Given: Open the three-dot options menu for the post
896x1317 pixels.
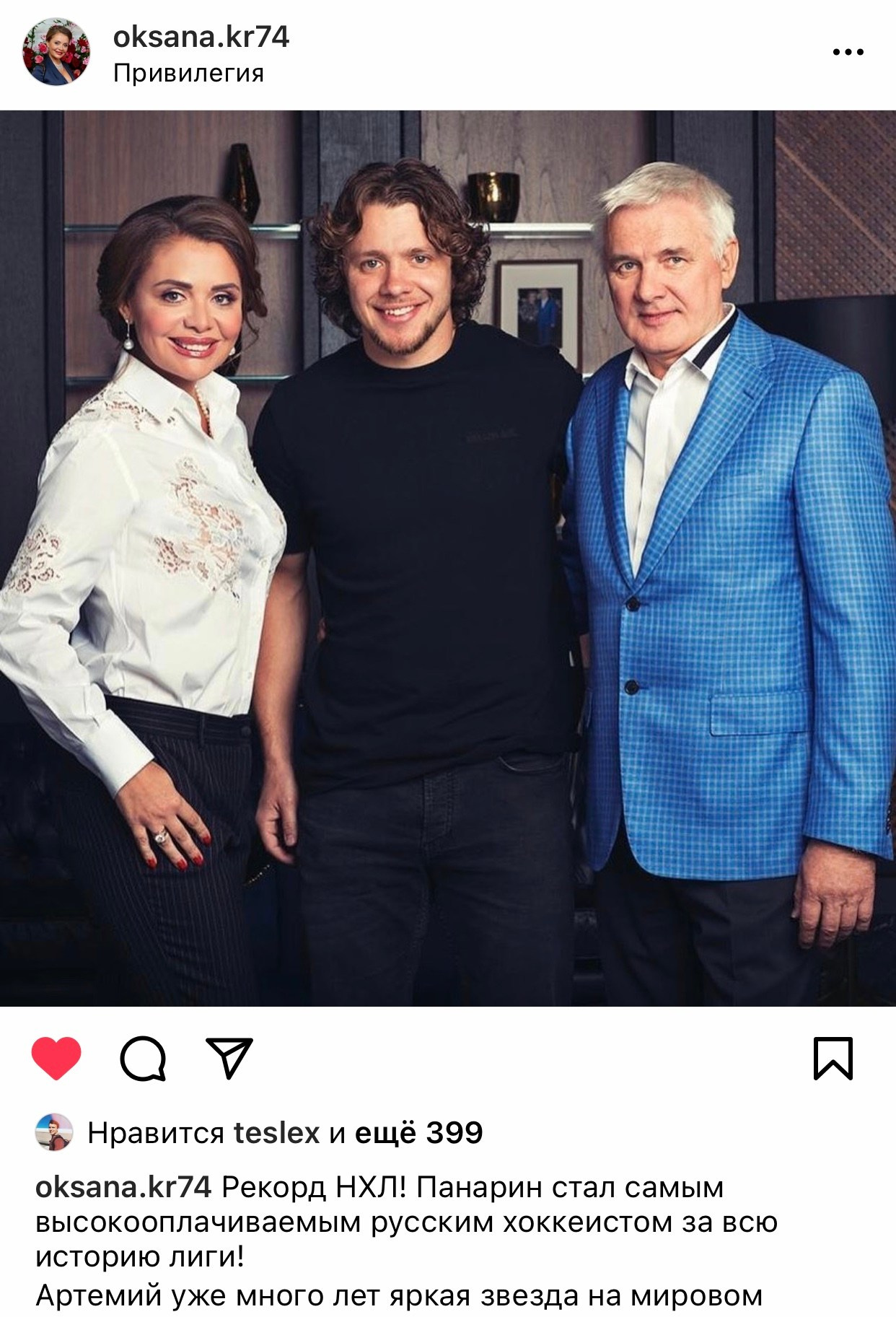Looking at the screenshot, I should [x=848, y=52].
